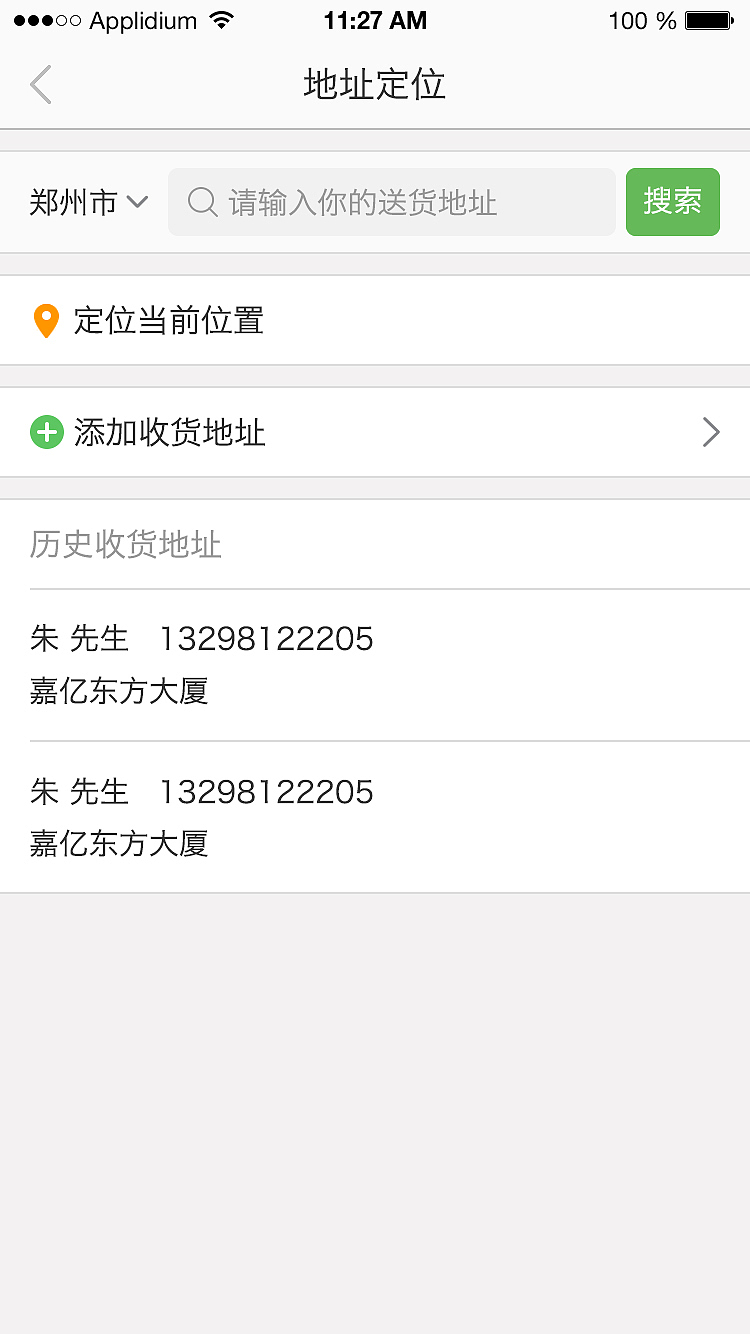750x1334 pixels.
Task: Expand the 添加收货地址 row via its chevron
Action: [710, 432]
